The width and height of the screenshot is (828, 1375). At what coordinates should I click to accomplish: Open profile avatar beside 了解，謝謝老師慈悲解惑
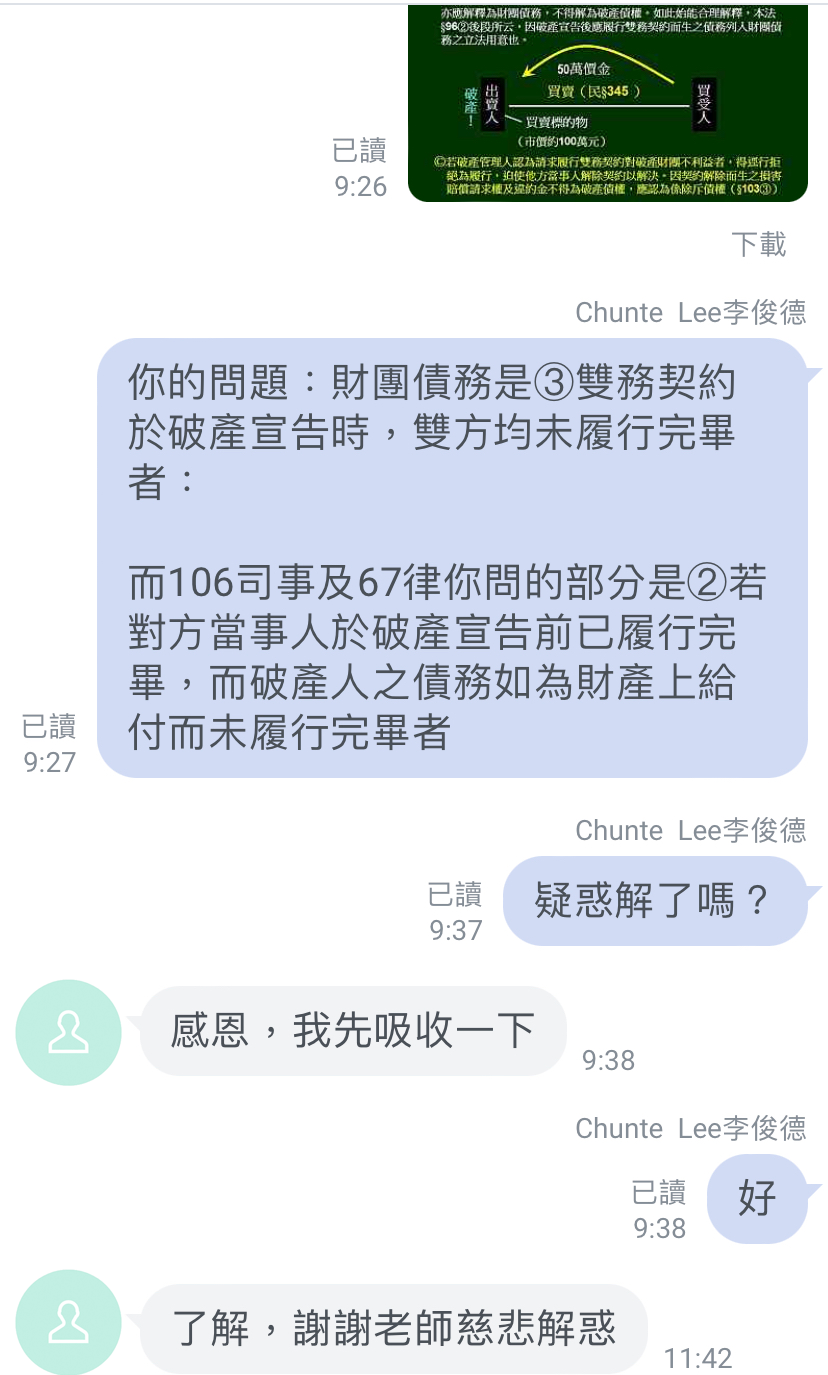point(68,1322)
